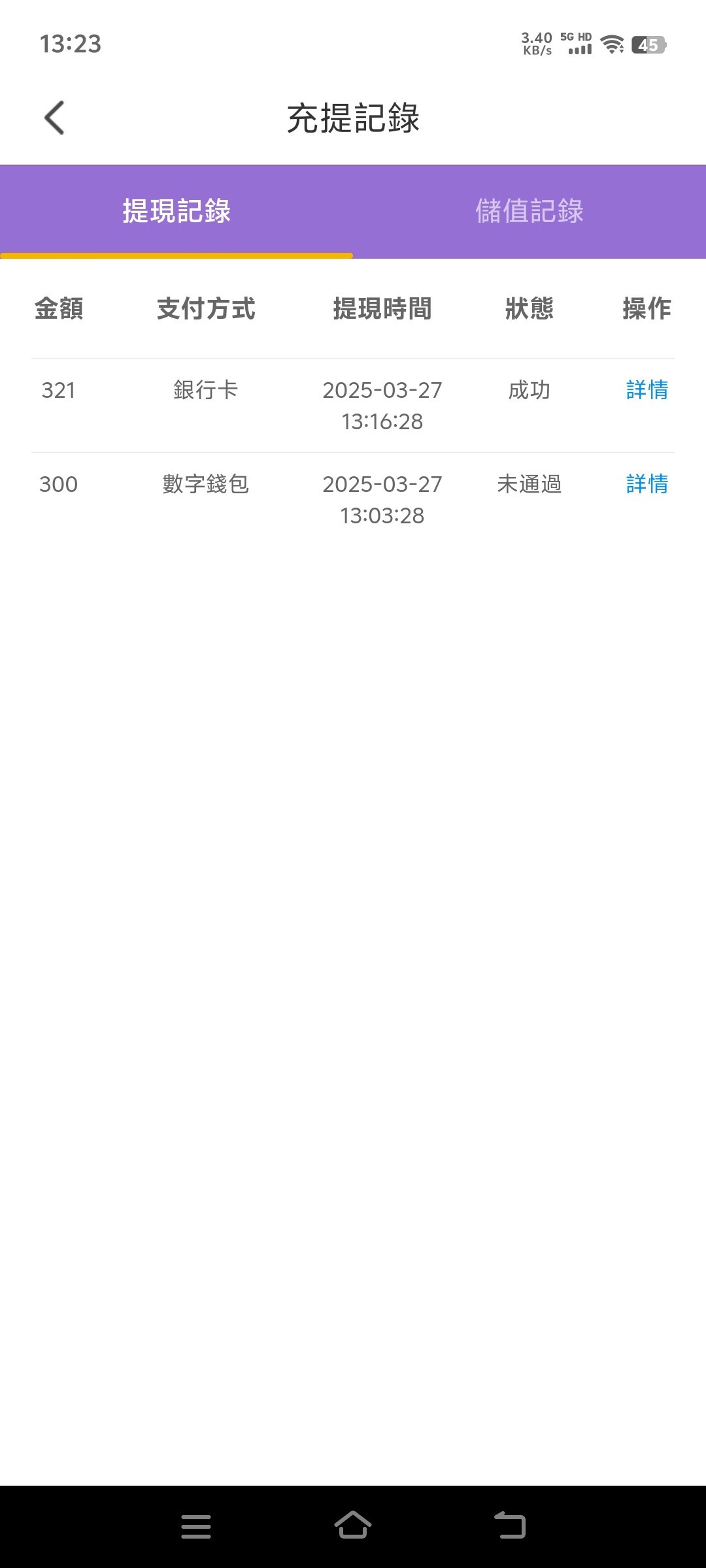Select the 提現記錄 tab
Screen dimensions: 706x1568
(176, 211)
